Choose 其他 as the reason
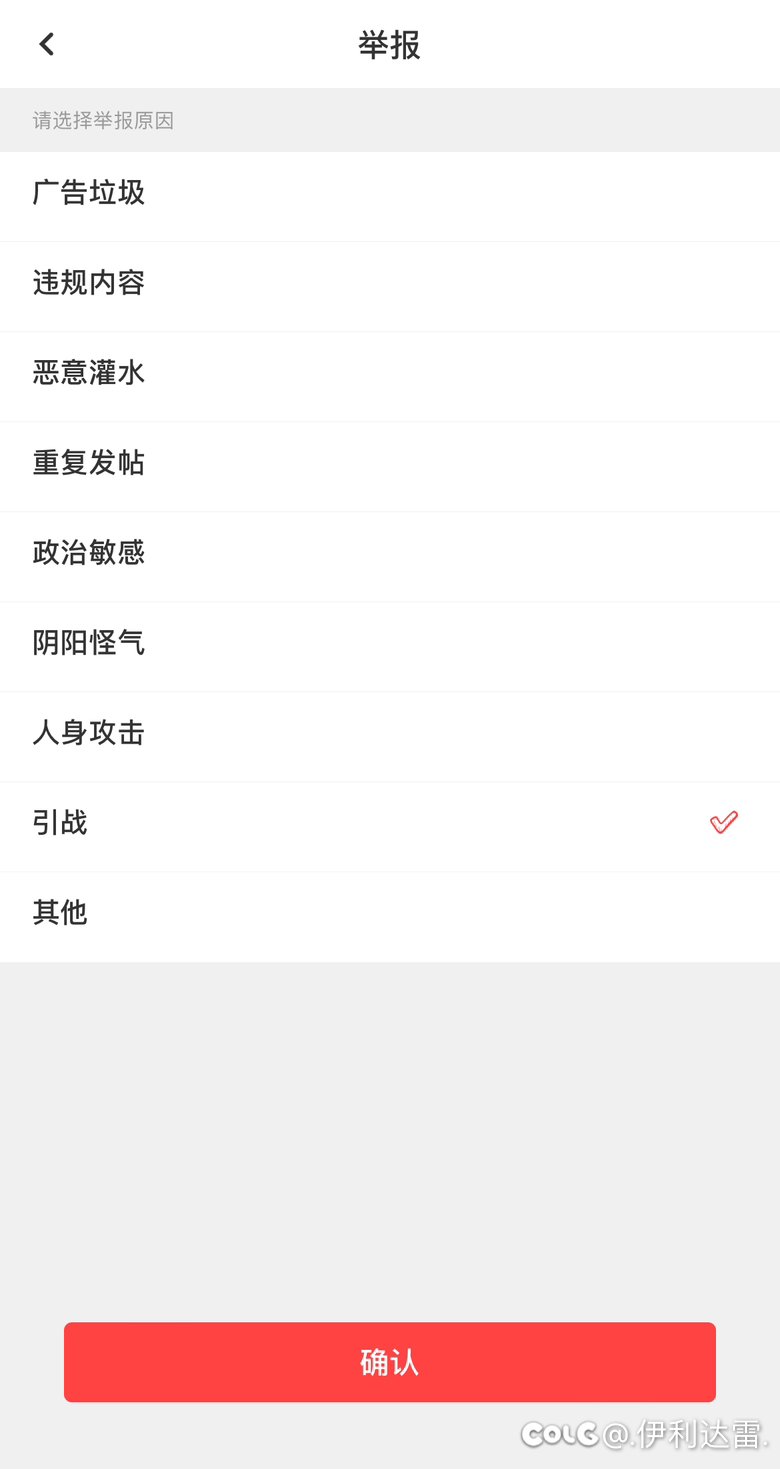Image resolution: width=780 pixels, height=1469 pixels. click(390, 916)
